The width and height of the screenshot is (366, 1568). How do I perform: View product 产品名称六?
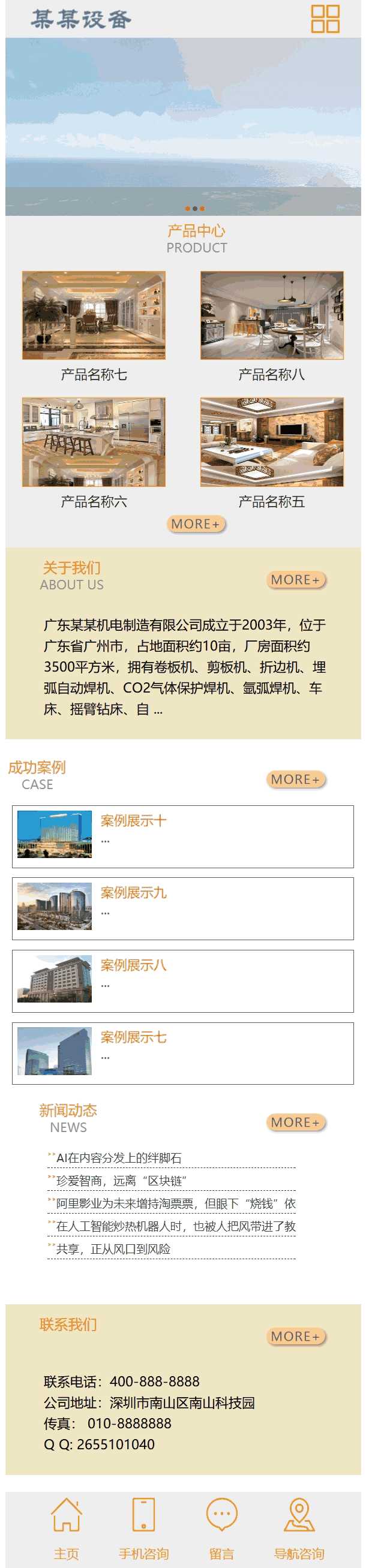pos(94,442)
